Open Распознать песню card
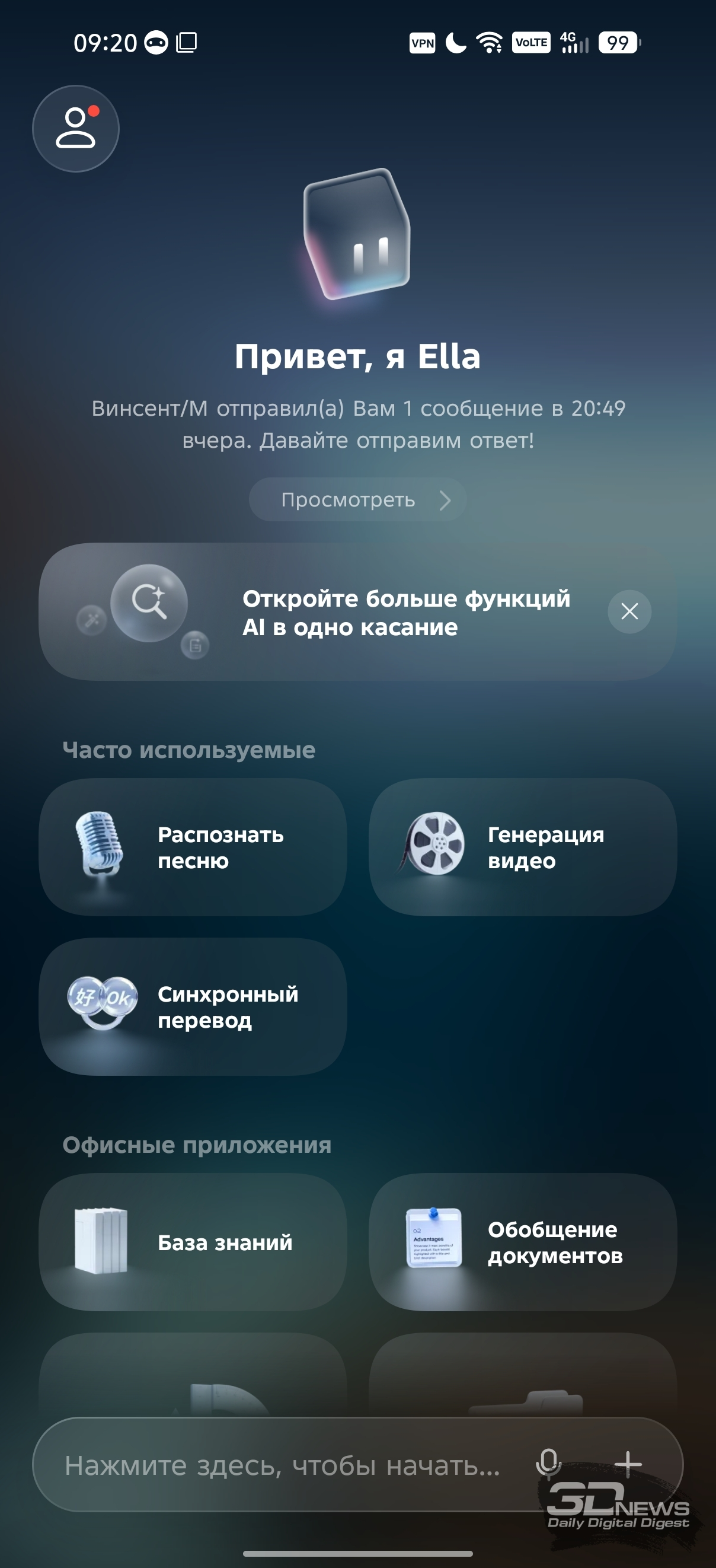This screenshot has width=716, height=1568. [x=193, y=847]
